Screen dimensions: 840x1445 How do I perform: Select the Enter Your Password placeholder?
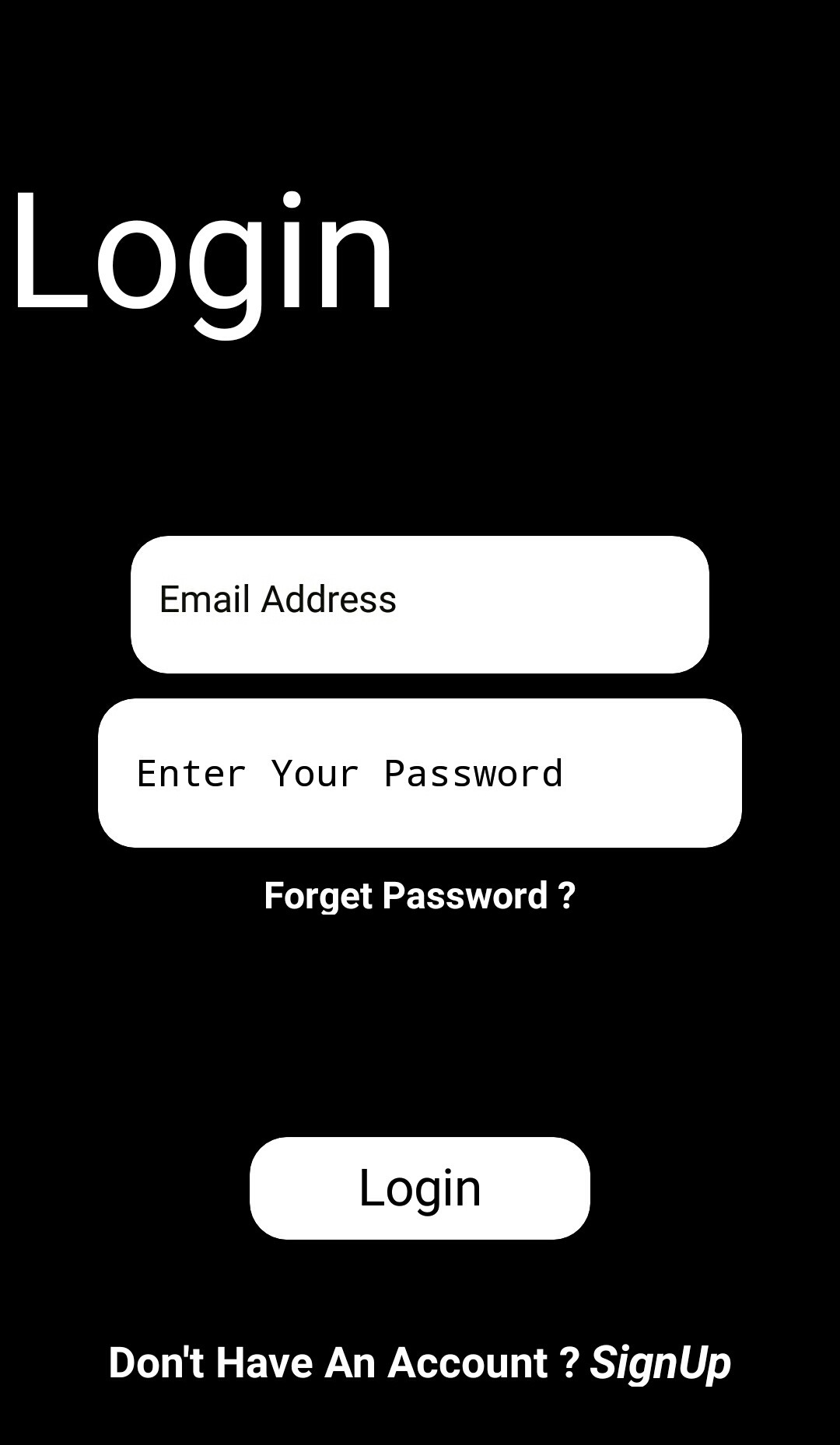(x=351, y=771)
